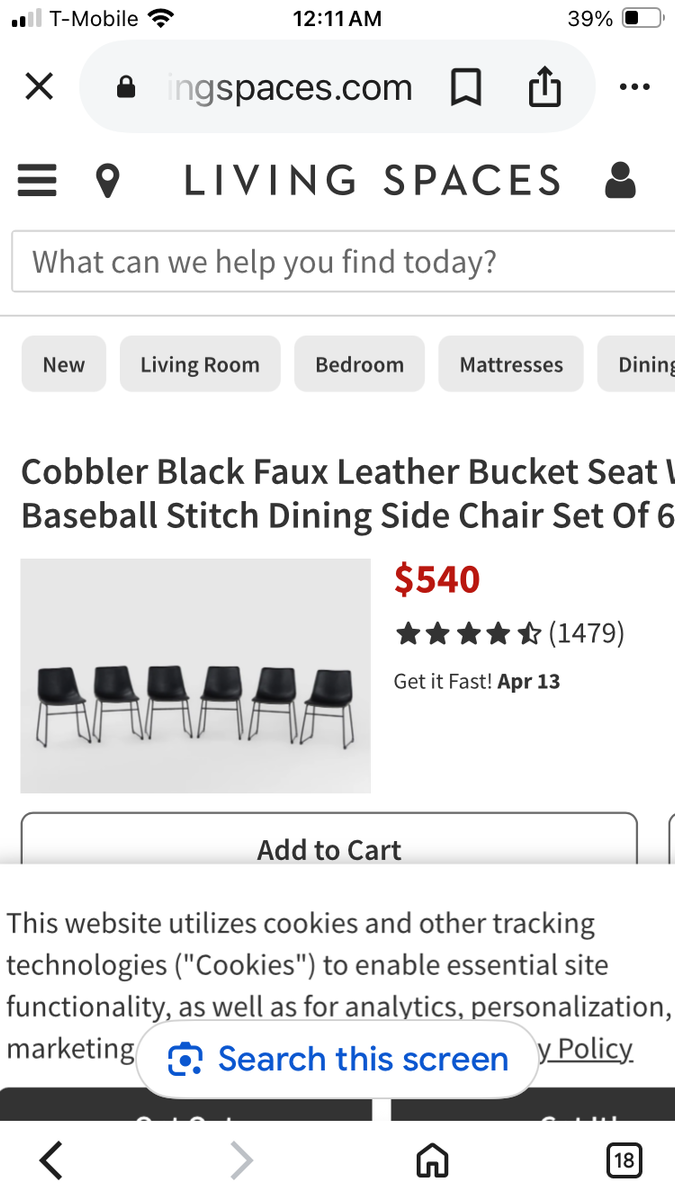Close the browser tab view
Image resolution: width=675 pixels, height=1200 pixels.
click(39, 87)
